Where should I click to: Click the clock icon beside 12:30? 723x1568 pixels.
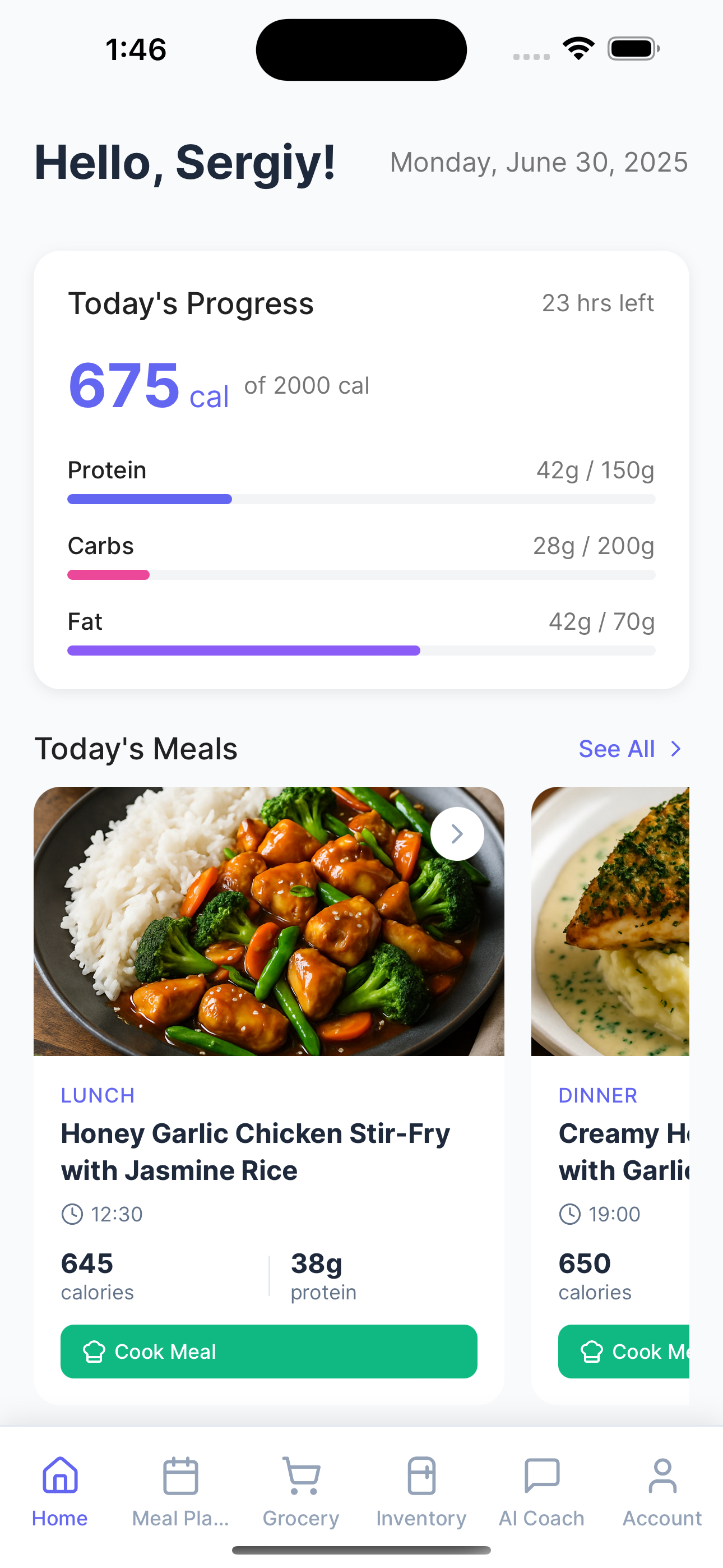pos(73,1214)
